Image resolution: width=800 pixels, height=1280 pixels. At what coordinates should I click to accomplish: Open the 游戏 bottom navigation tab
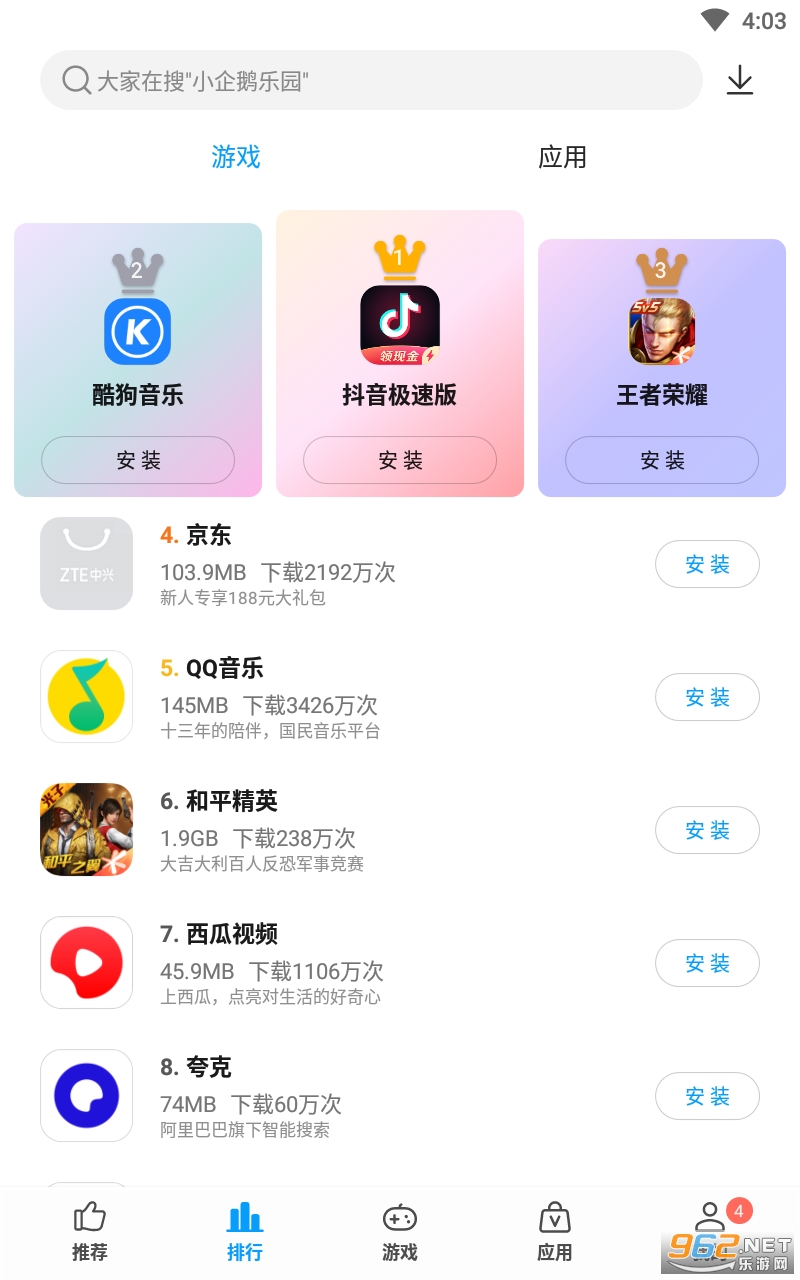[400, 1232]
